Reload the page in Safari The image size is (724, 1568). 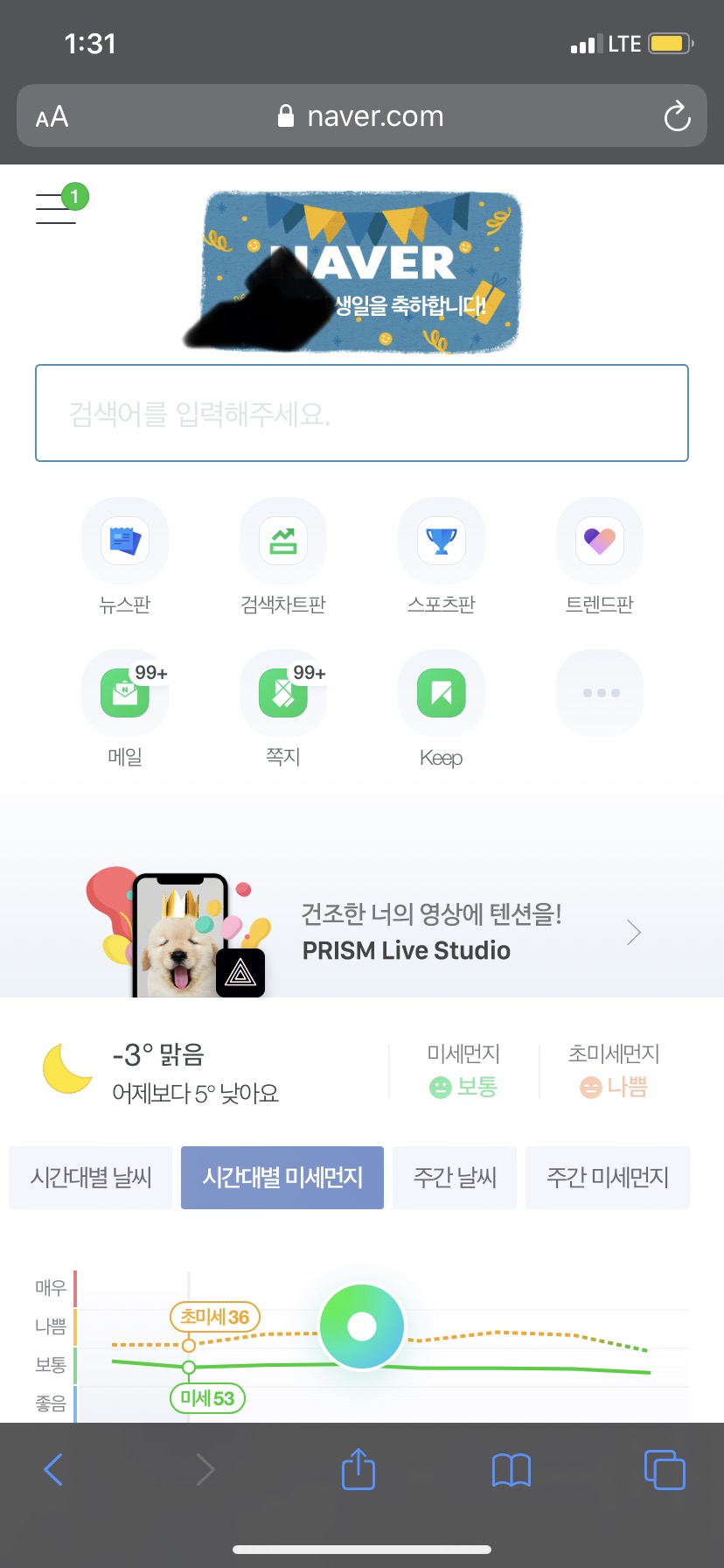[677, 116]
